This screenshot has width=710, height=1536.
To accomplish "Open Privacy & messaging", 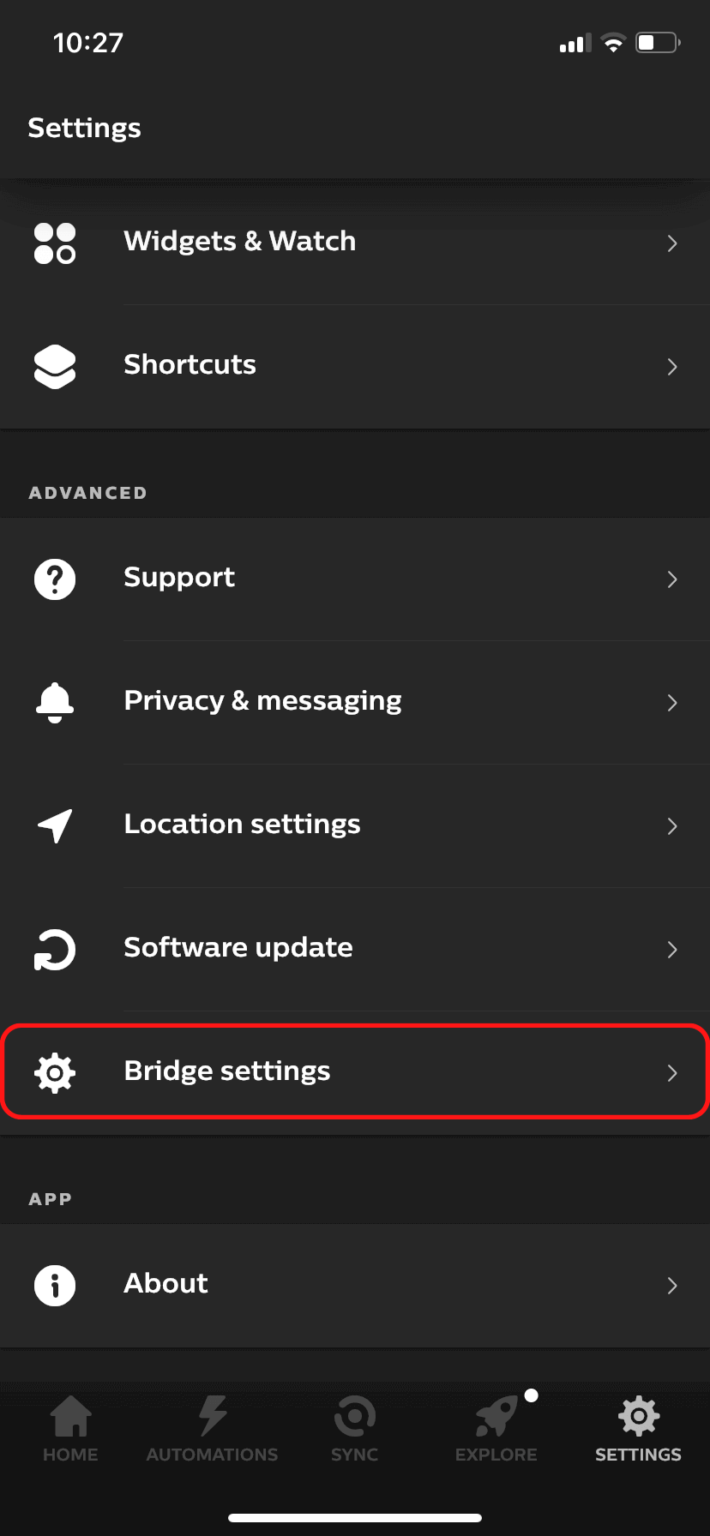I will [355, 702].
